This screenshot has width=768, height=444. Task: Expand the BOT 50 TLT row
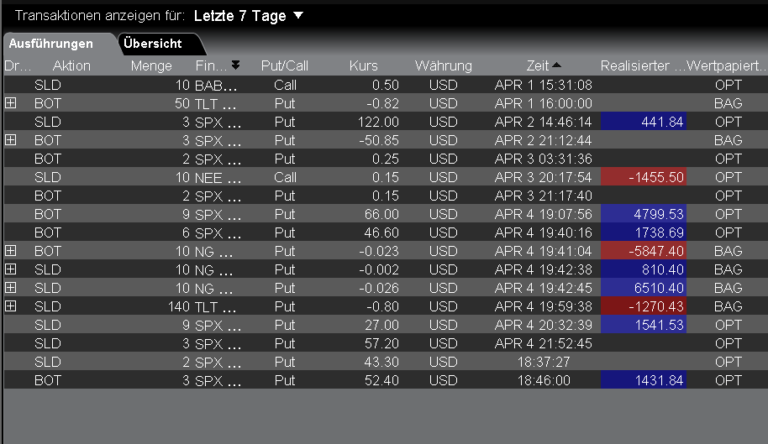pyautogui.click(x=11, y=103)
